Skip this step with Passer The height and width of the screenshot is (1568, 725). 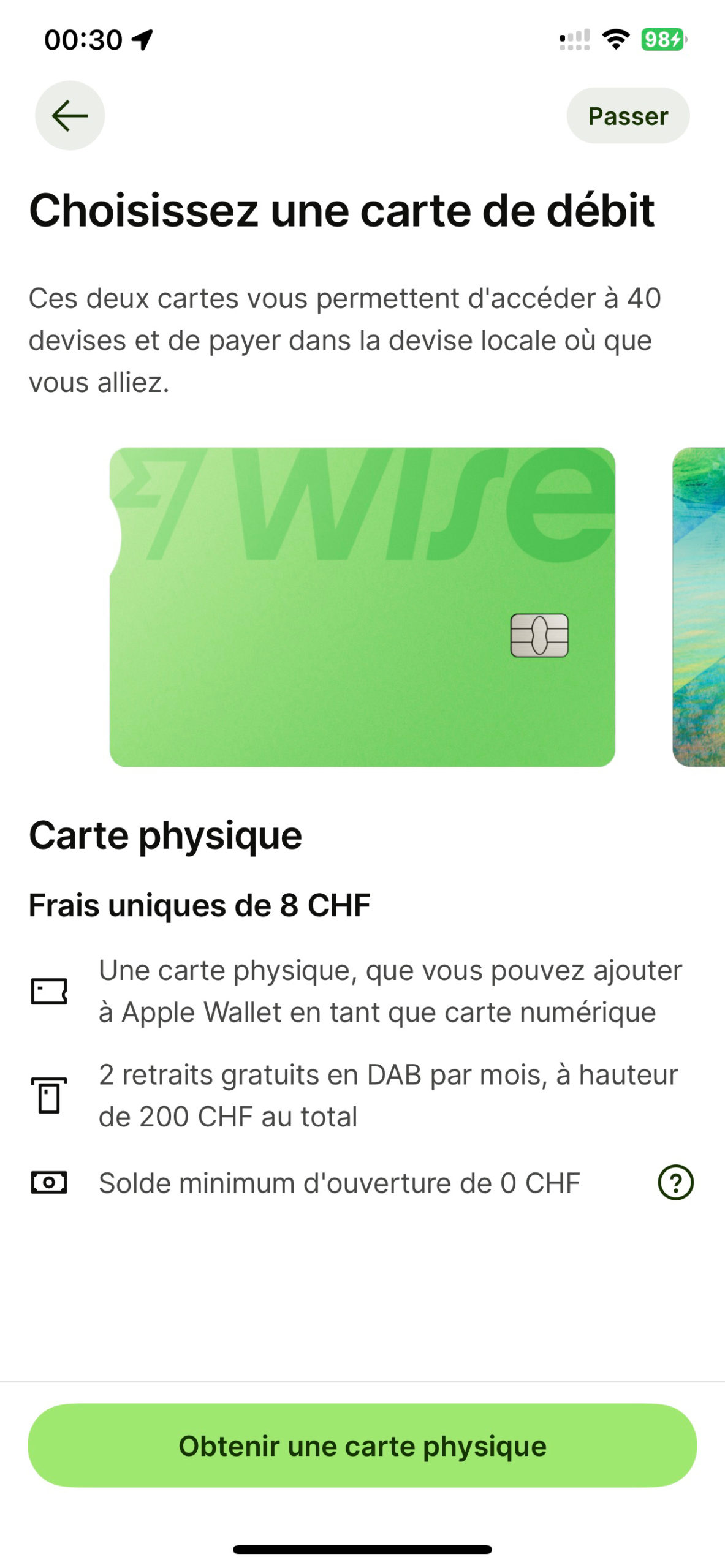click(x=628, y=116)
